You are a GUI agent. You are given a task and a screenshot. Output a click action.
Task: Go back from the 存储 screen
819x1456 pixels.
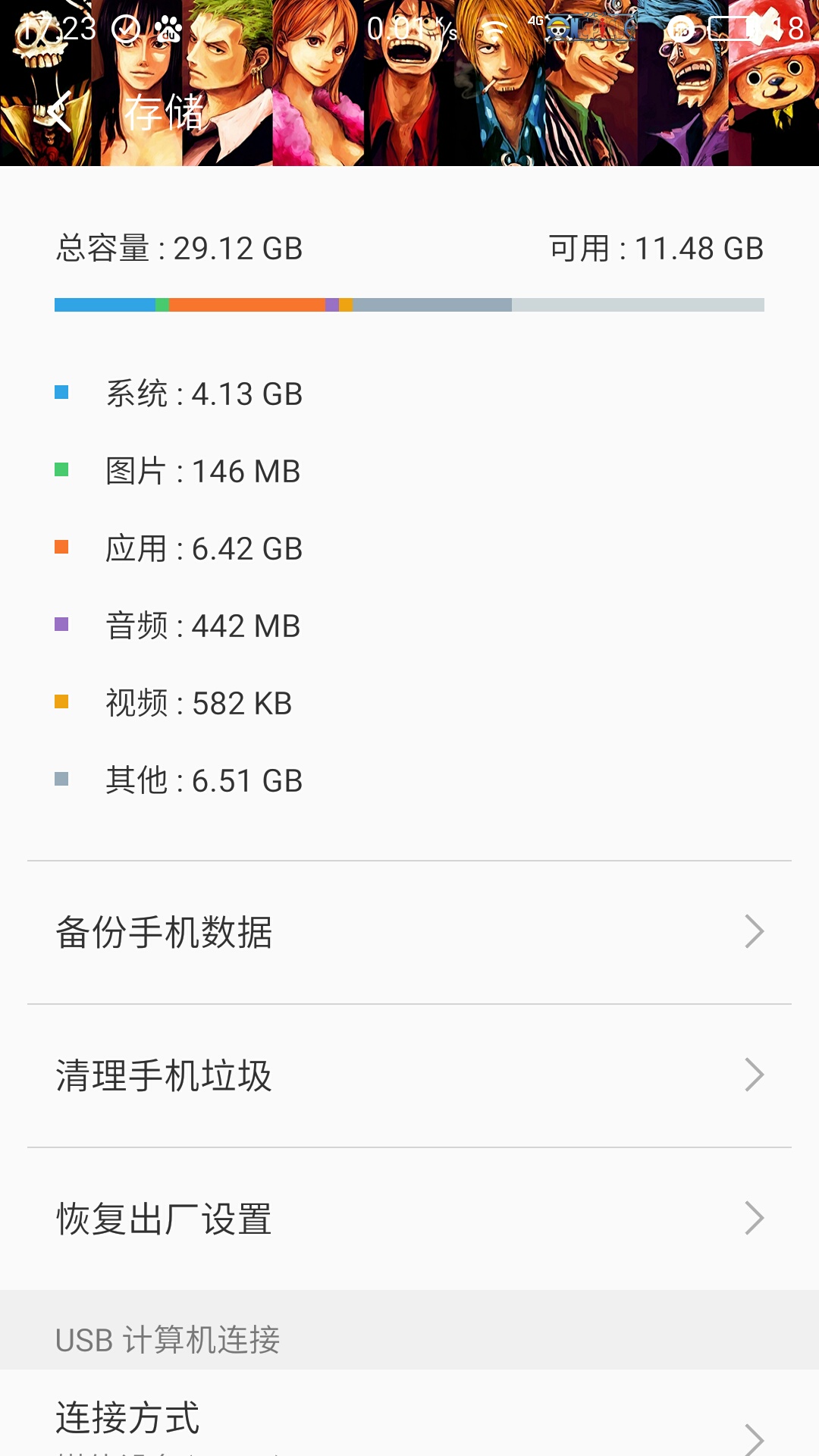click(x=59, y=112)
